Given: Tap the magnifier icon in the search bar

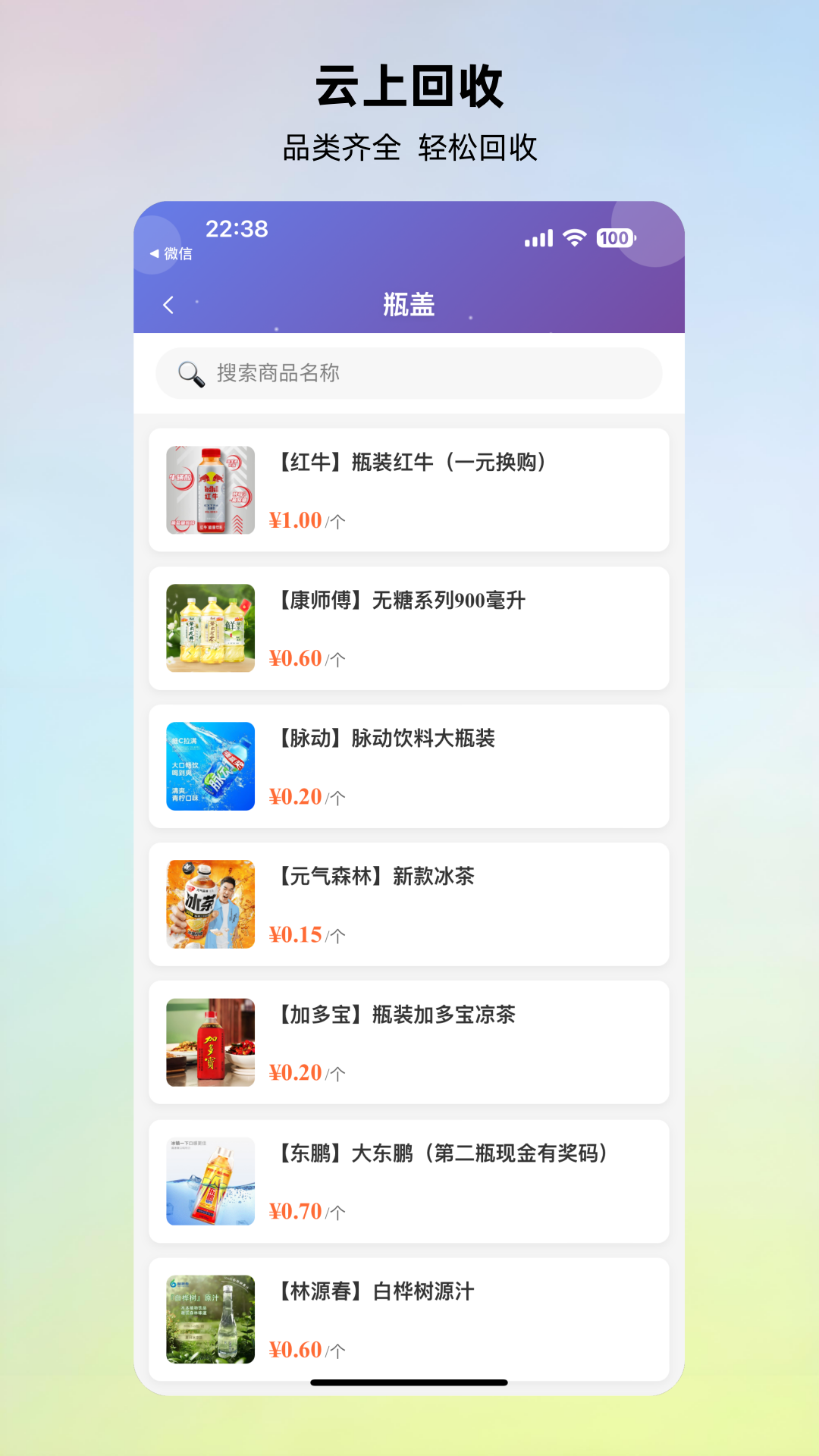Looking at the screenshot, I should click(x=190, y=372).
